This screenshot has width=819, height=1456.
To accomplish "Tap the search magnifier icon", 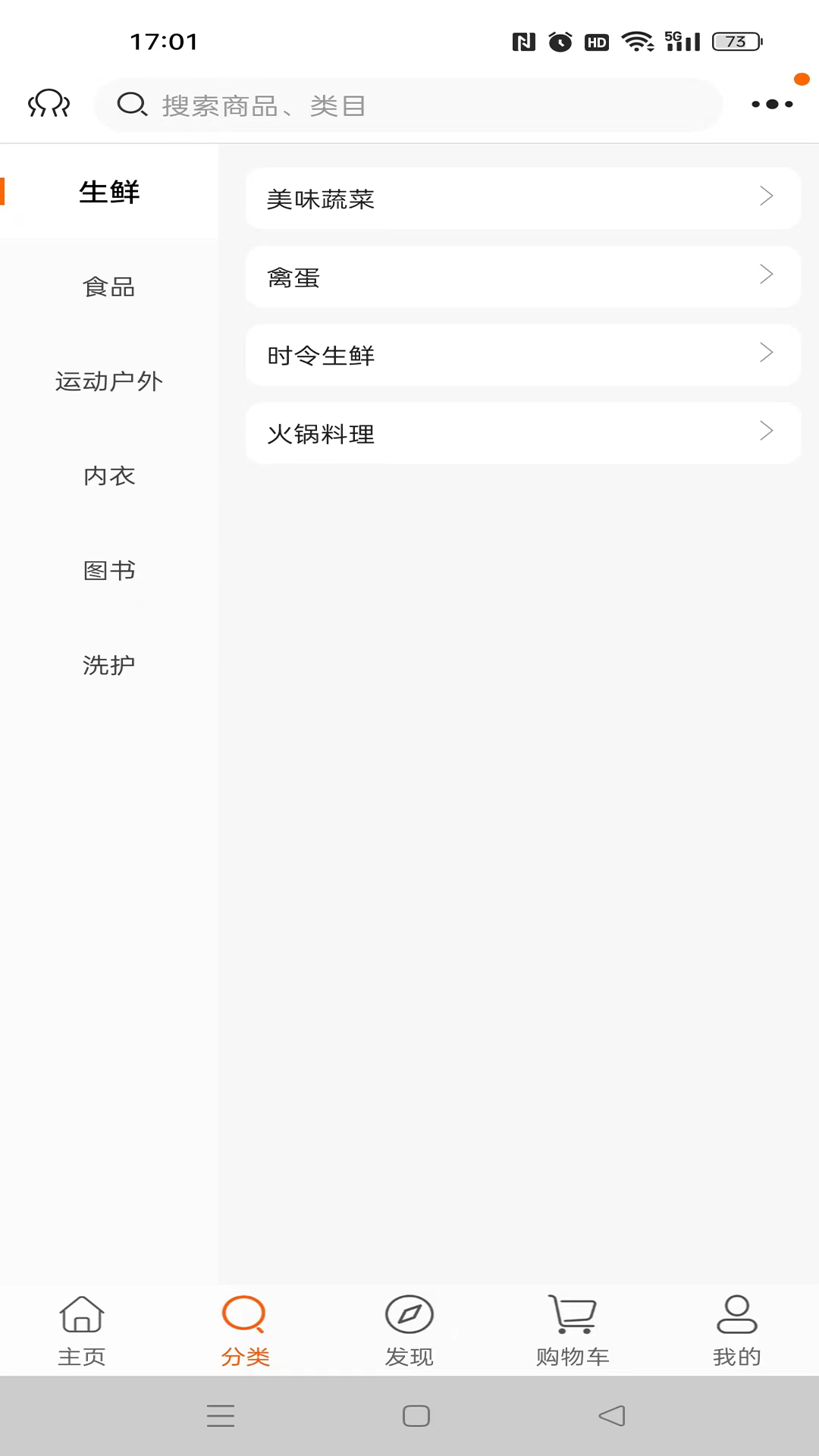I will (133, 105).
